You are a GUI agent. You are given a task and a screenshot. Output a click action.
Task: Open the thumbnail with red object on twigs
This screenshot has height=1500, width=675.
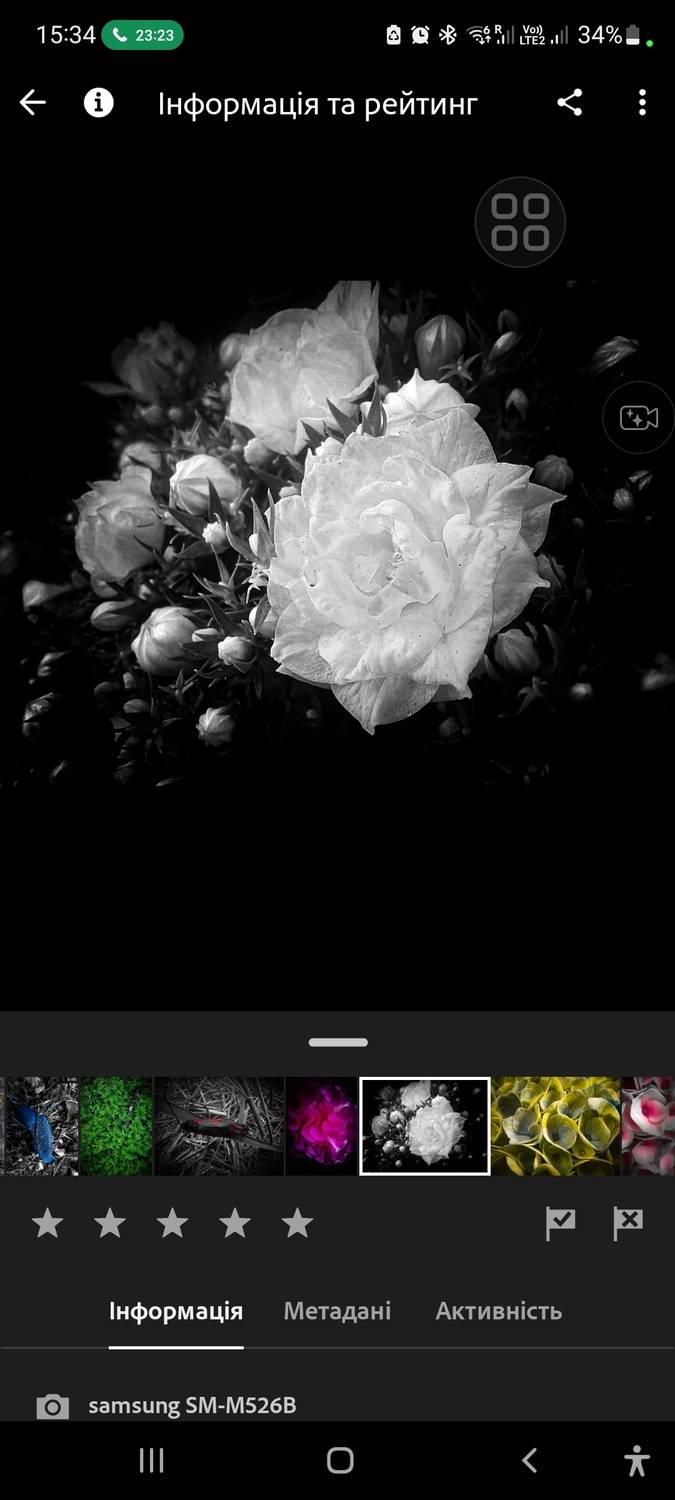pos(220,1125)
